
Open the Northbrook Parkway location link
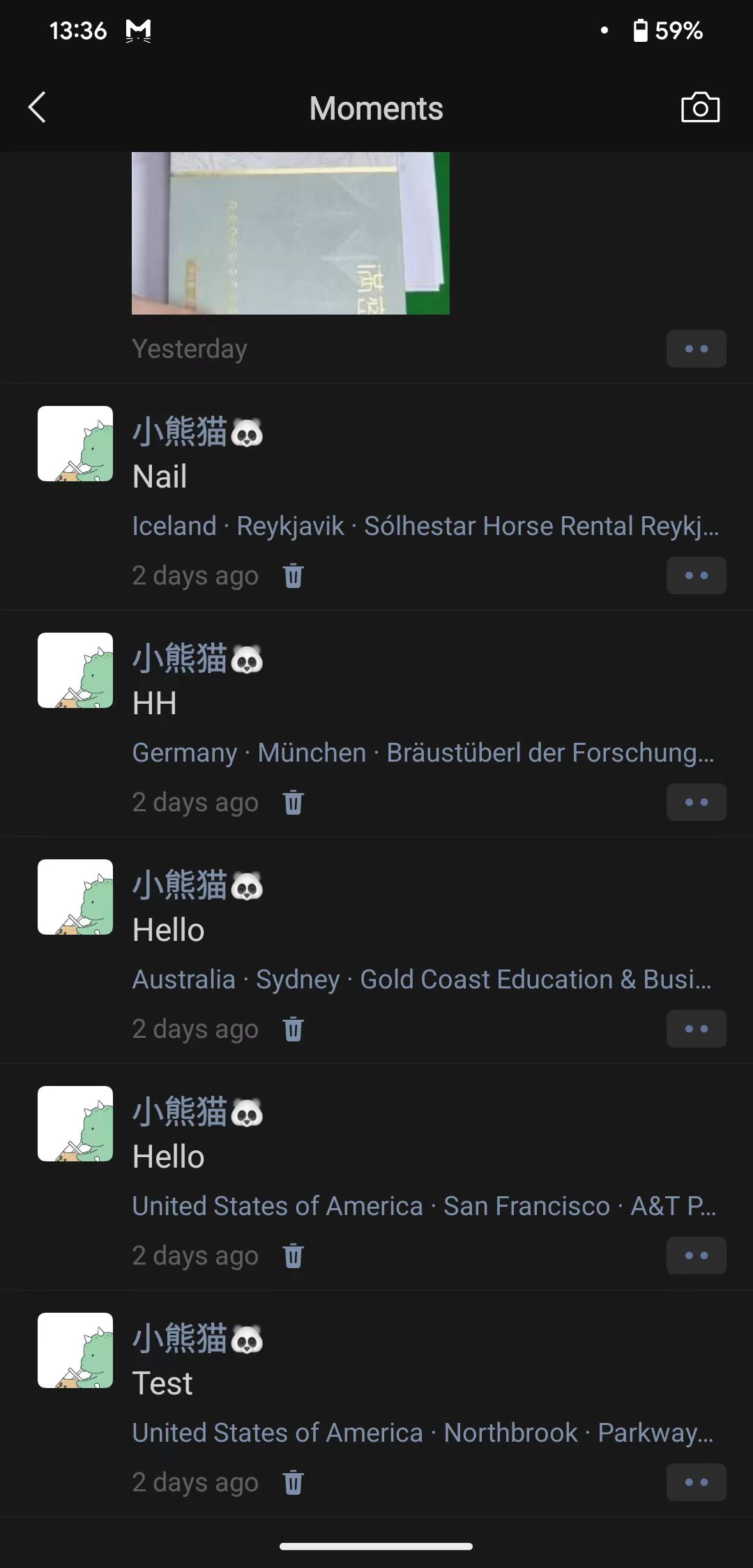coord(423,1433)
